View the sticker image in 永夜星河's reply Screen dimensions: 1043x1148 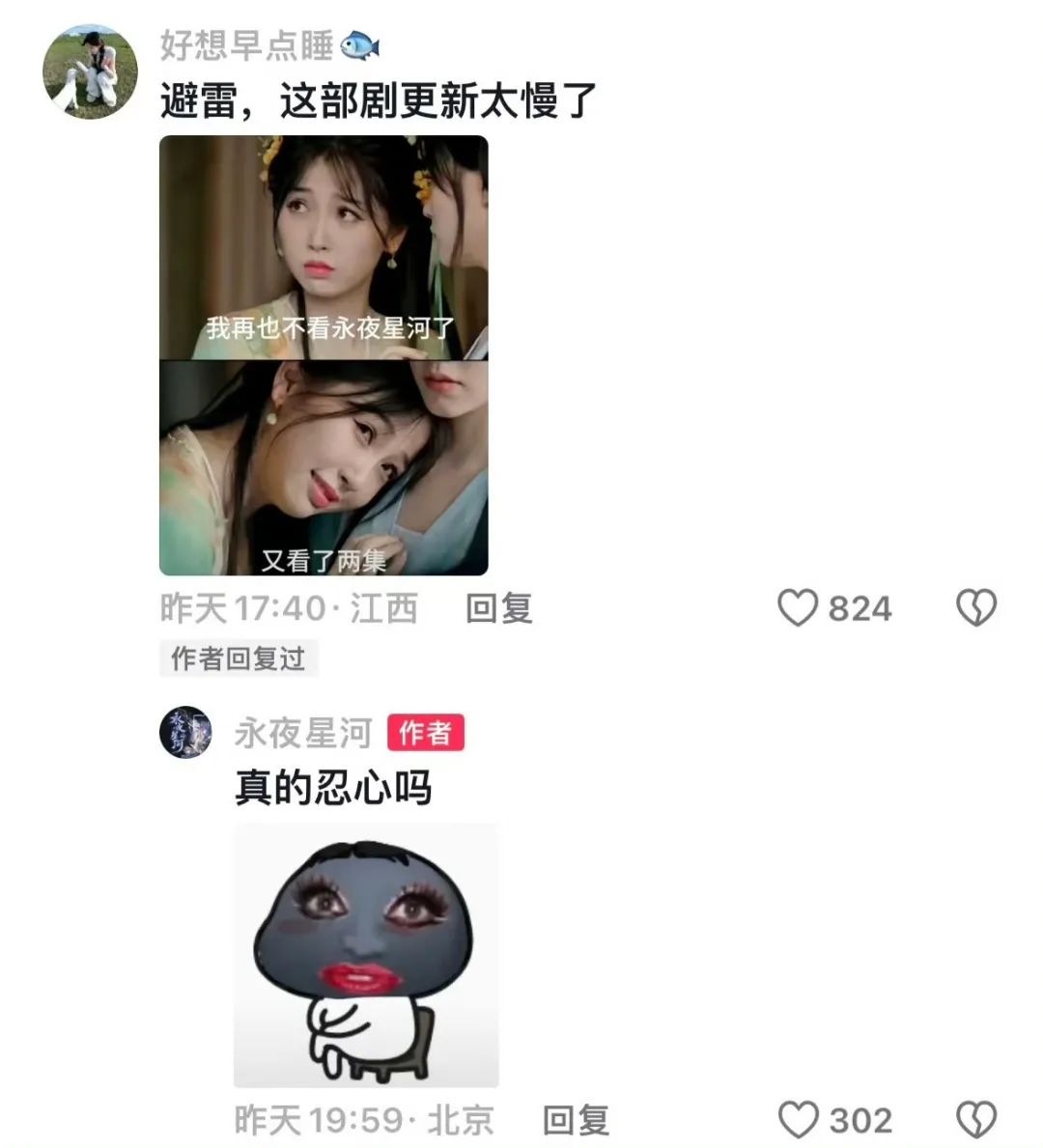366,956
